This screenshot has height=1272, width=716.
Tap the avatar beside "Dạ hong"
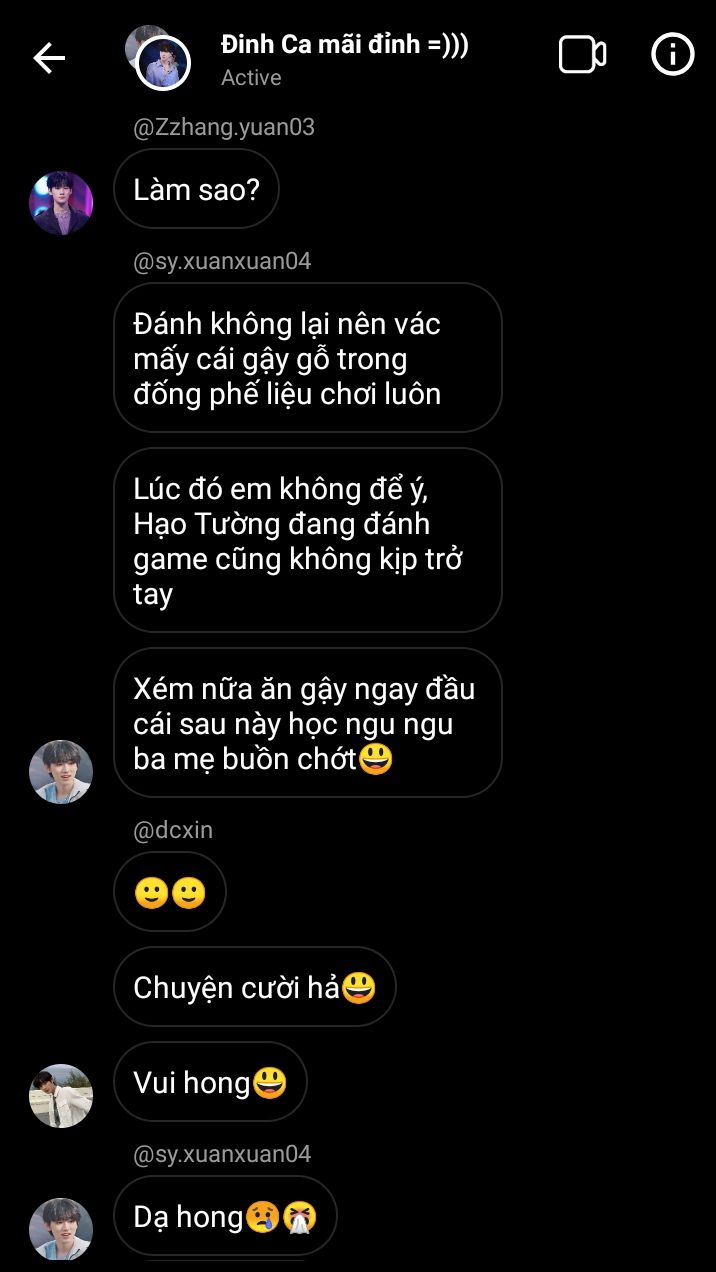[61, 1230]
